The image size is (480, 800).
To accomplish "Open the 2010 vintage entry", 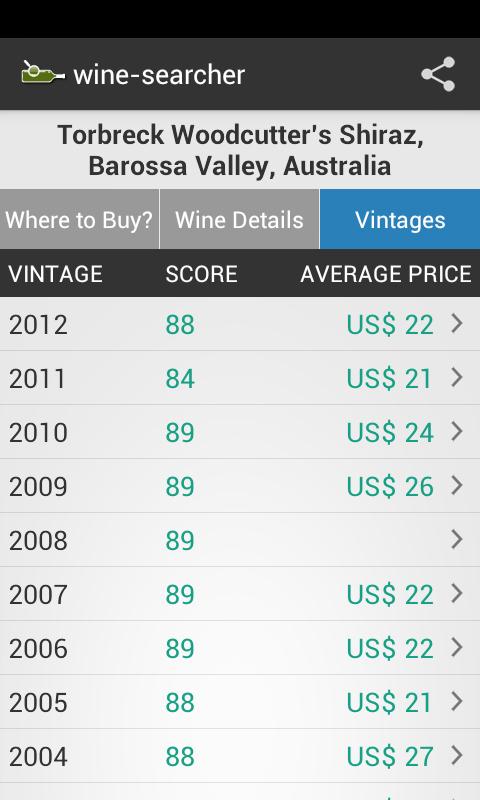I will tap(240, 432).
